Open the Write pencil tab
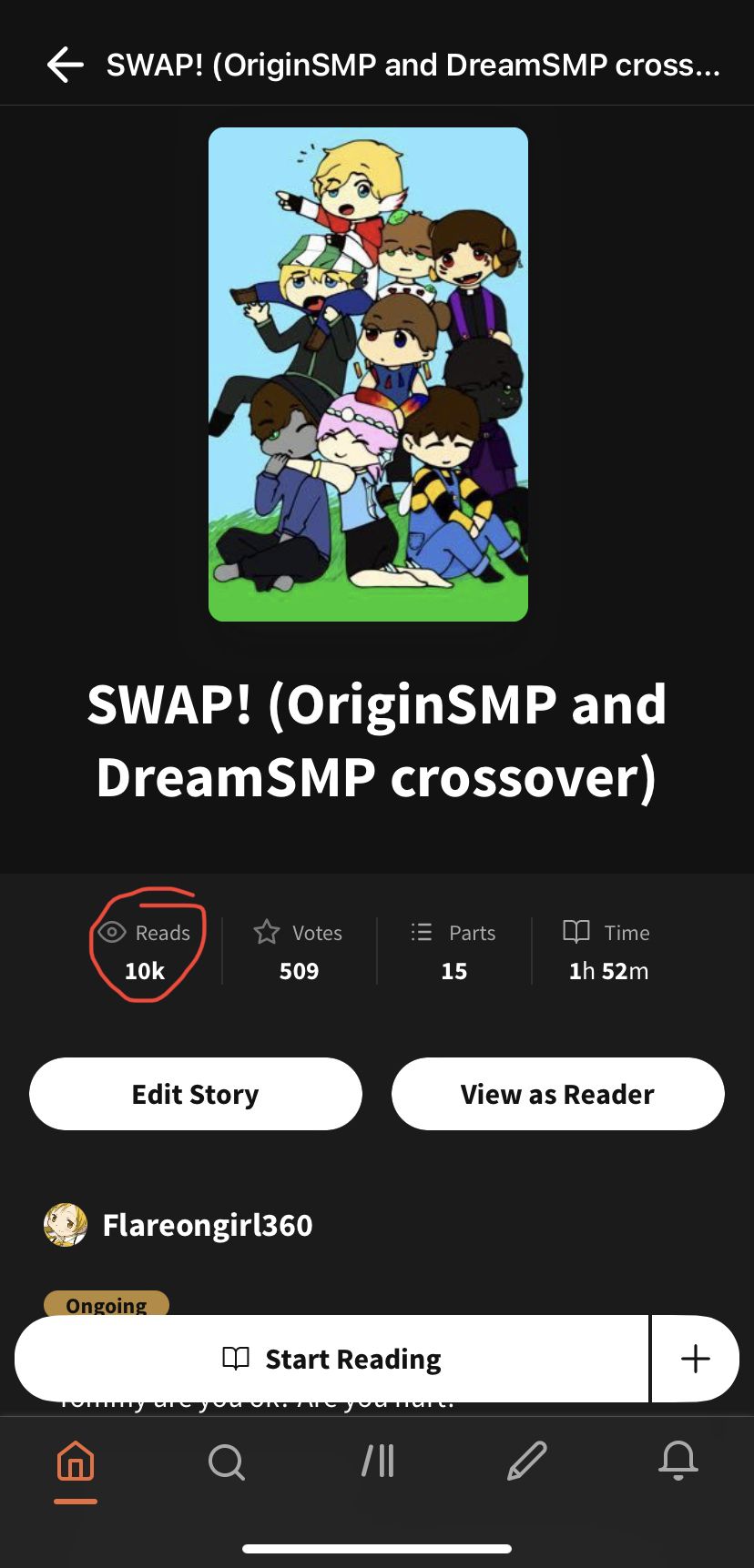Image resolution: width=754 pixels, height=1568 pixels. tap(527, 1462)
